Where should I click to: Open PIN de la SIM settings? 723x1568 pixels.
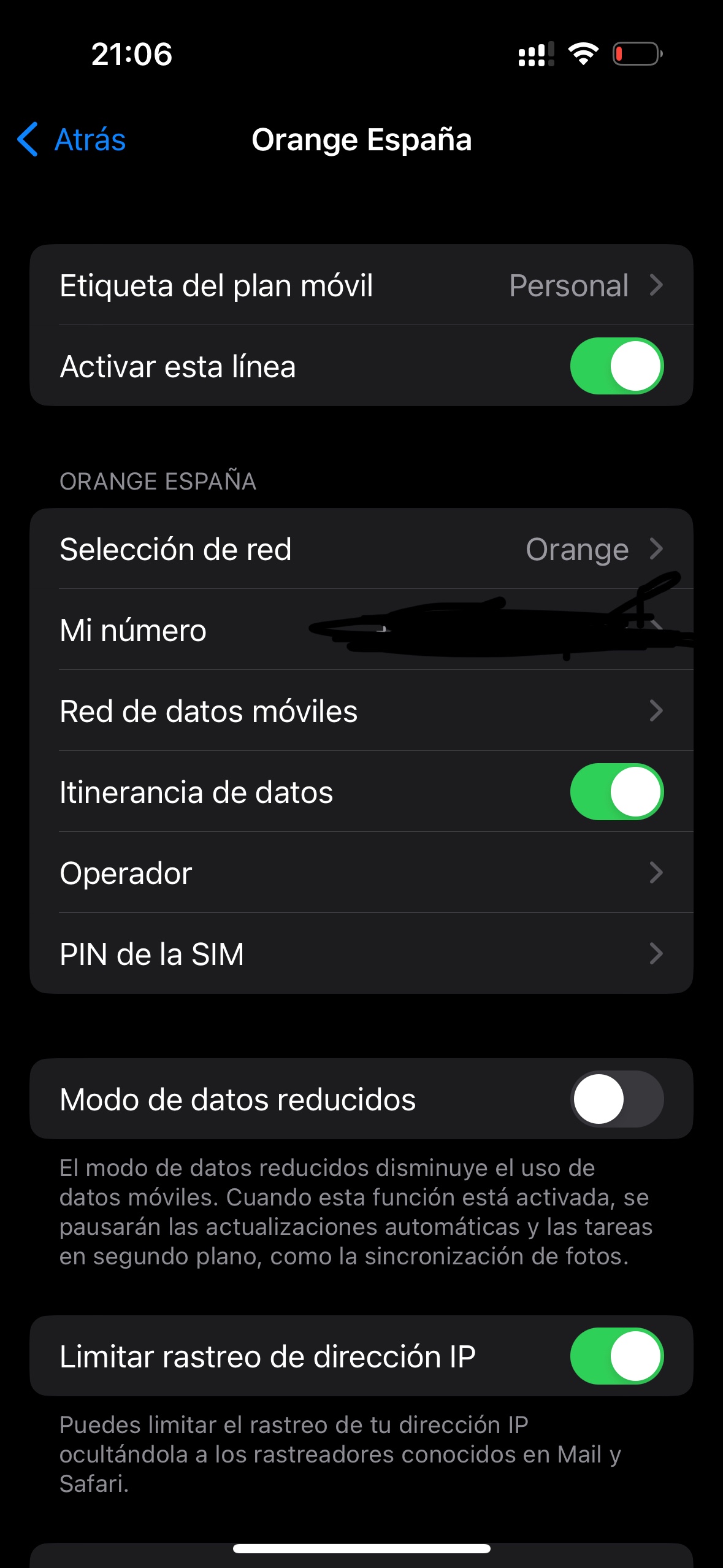point(361,954)
